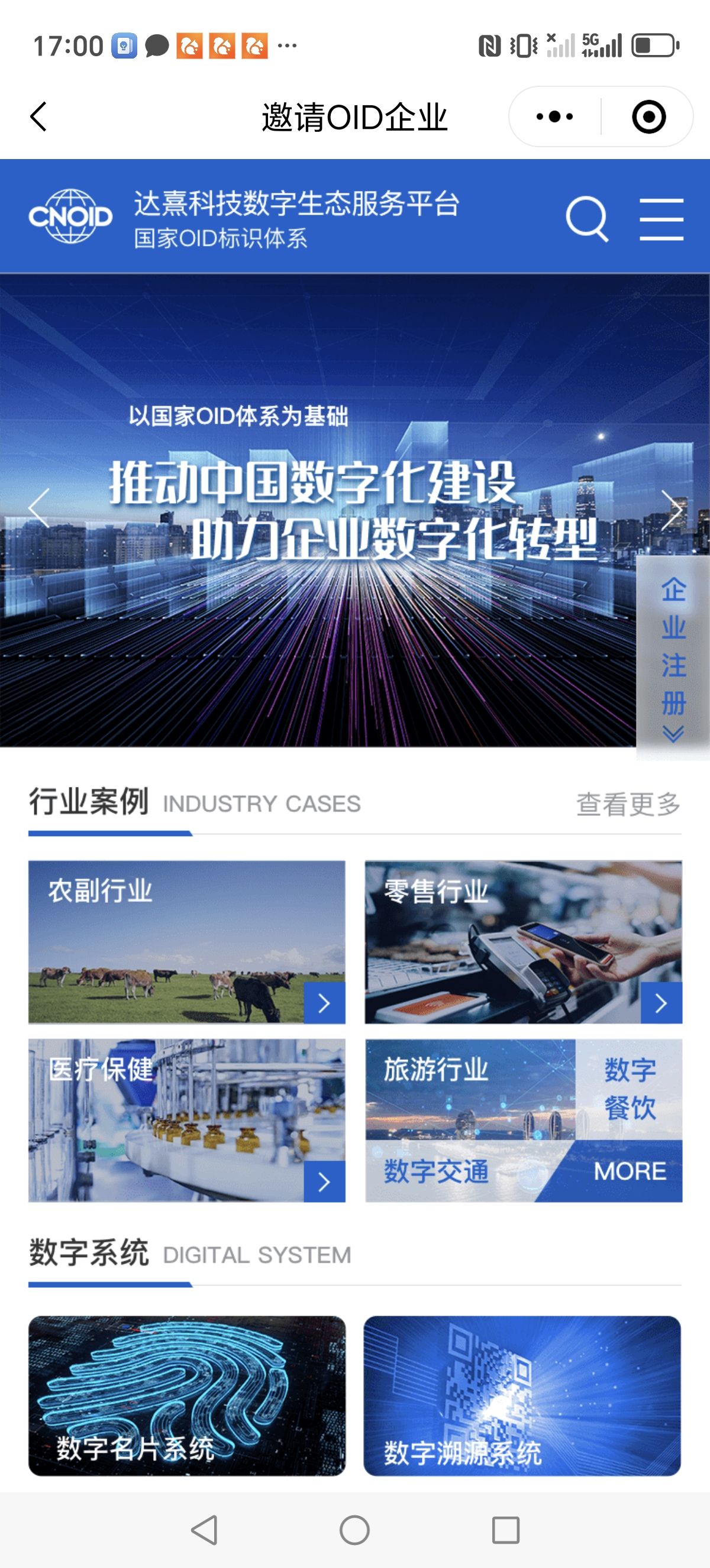This screenshot has height=1568, width=710.
Task: Open the mini program more options menu
Action: 554,116
